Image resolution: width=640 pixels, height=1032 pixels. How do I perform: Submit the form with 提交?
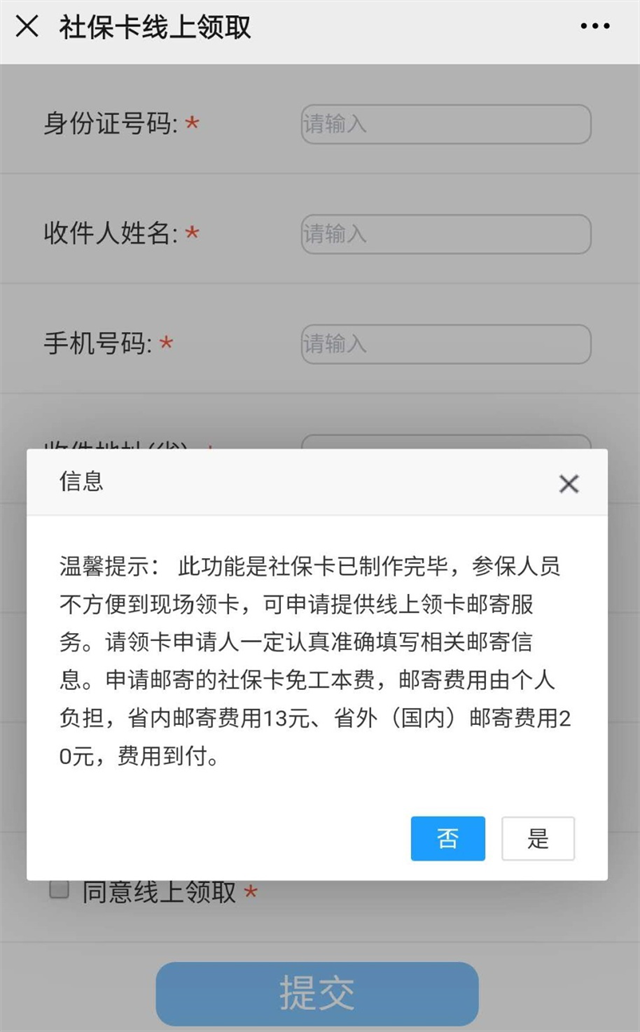click(x=317, y=993)
